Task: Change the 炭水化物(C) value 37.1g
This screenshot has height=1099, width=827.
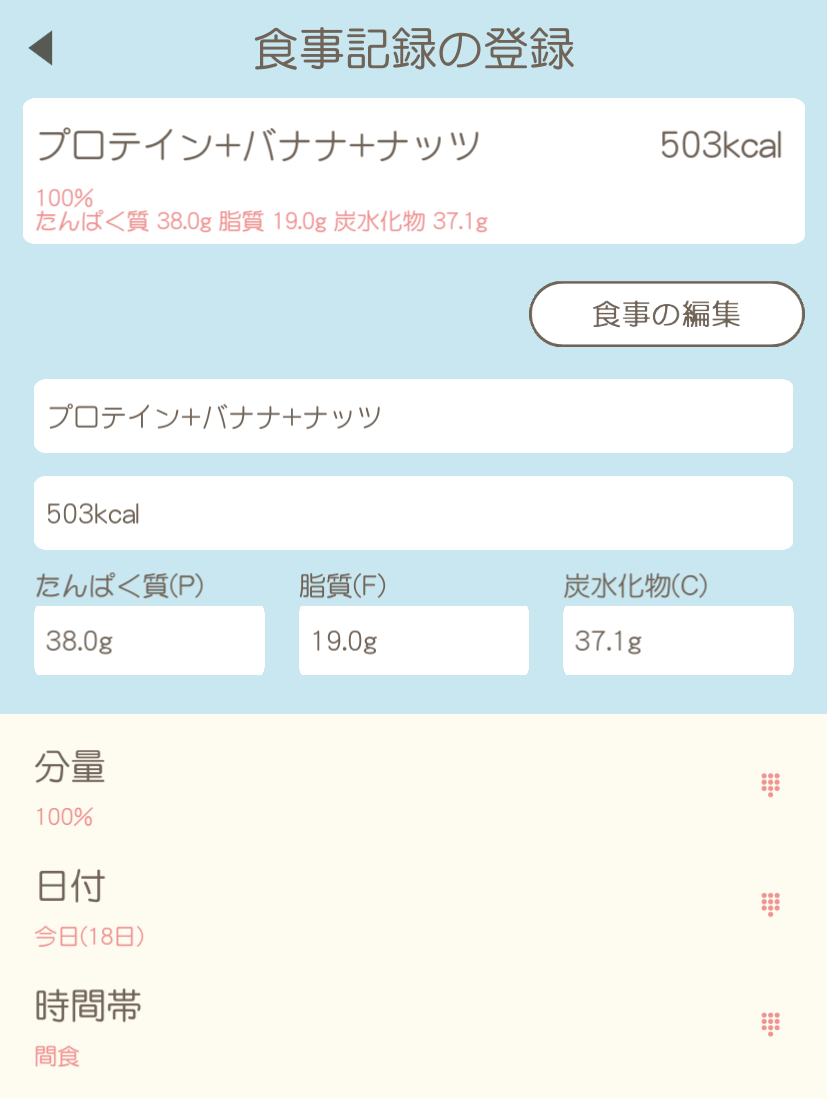Action: coord(678,640)
